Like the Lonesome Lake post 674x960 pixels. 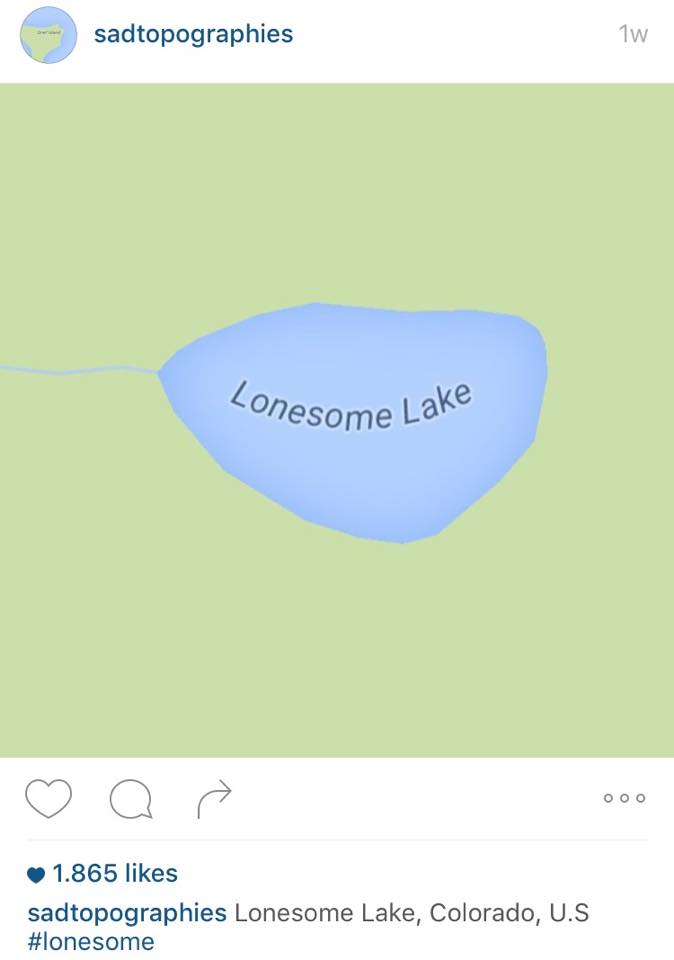coord(48,798)
